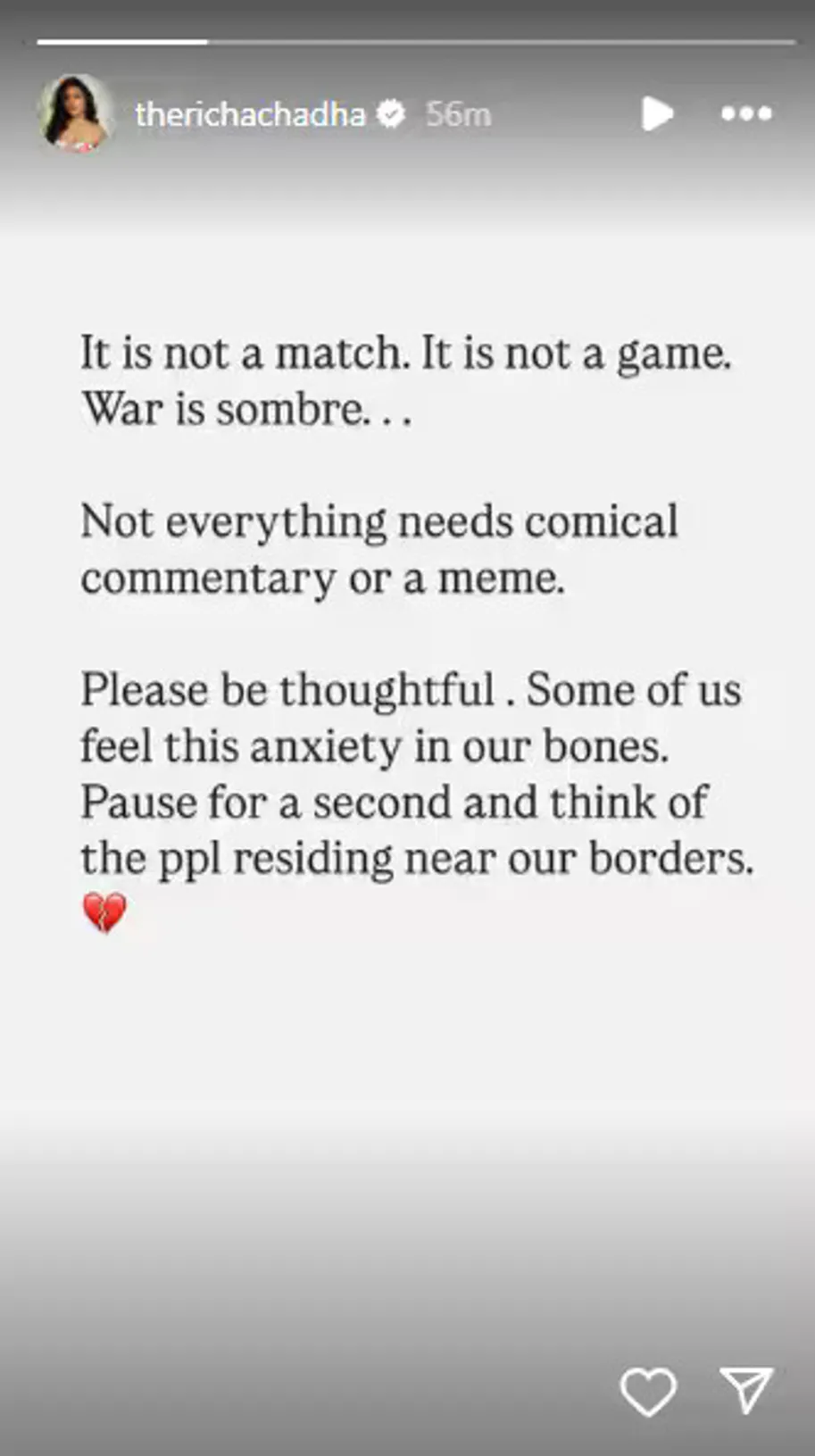
Task: Open therichachadha's profile picture
Action: pos(76,114)
